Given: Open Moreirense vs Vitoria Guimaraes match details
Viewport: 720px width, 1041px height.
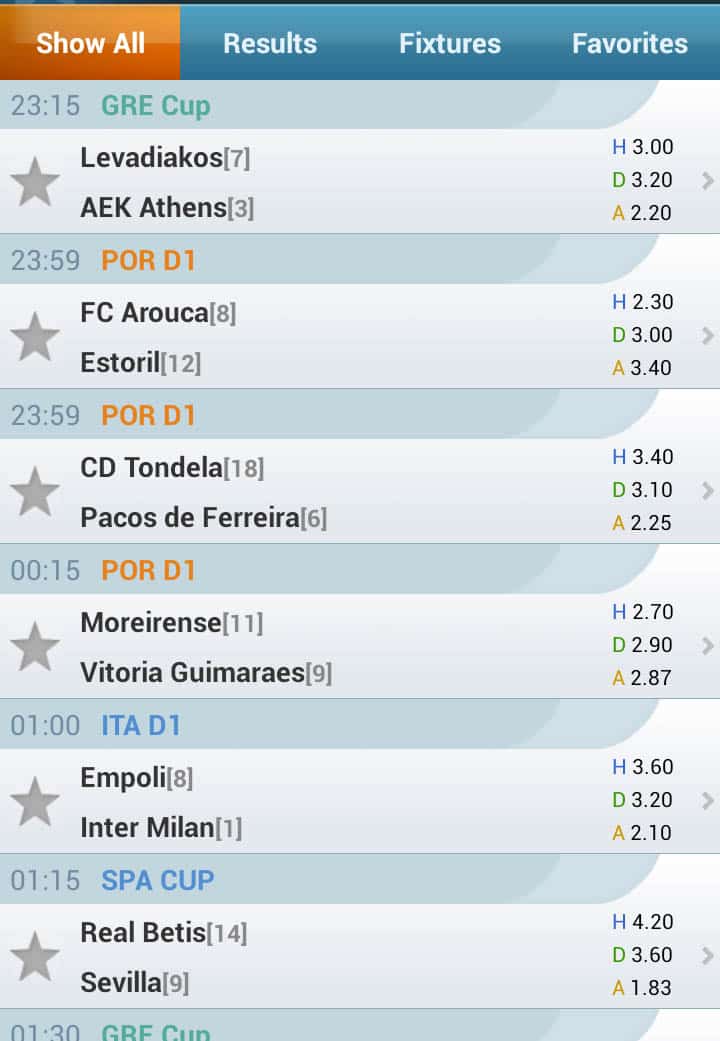Looking at the screenshot, I should [x=707, y=646].
